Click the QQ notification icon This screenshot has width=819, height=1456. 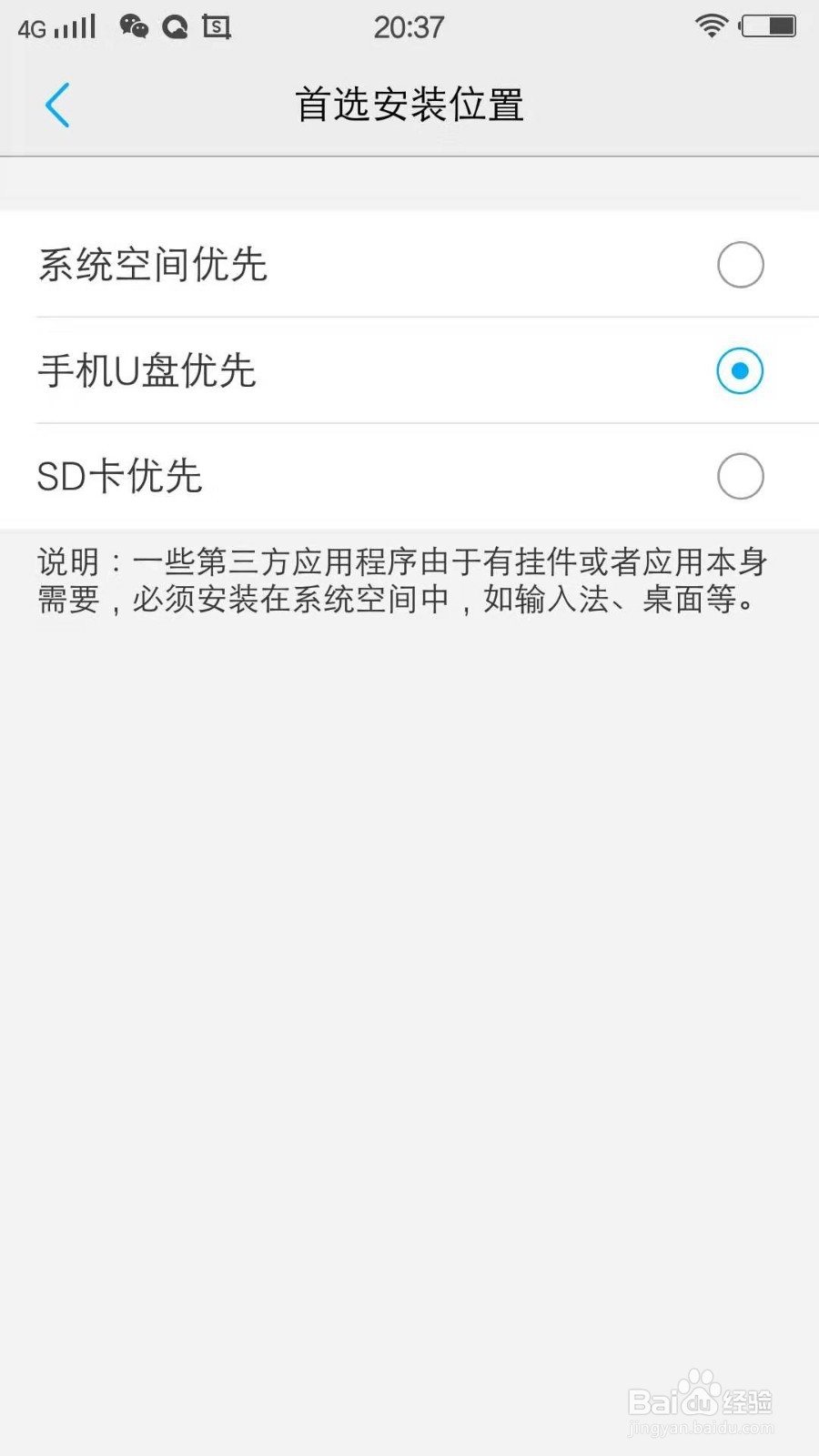tap(175, 27)
